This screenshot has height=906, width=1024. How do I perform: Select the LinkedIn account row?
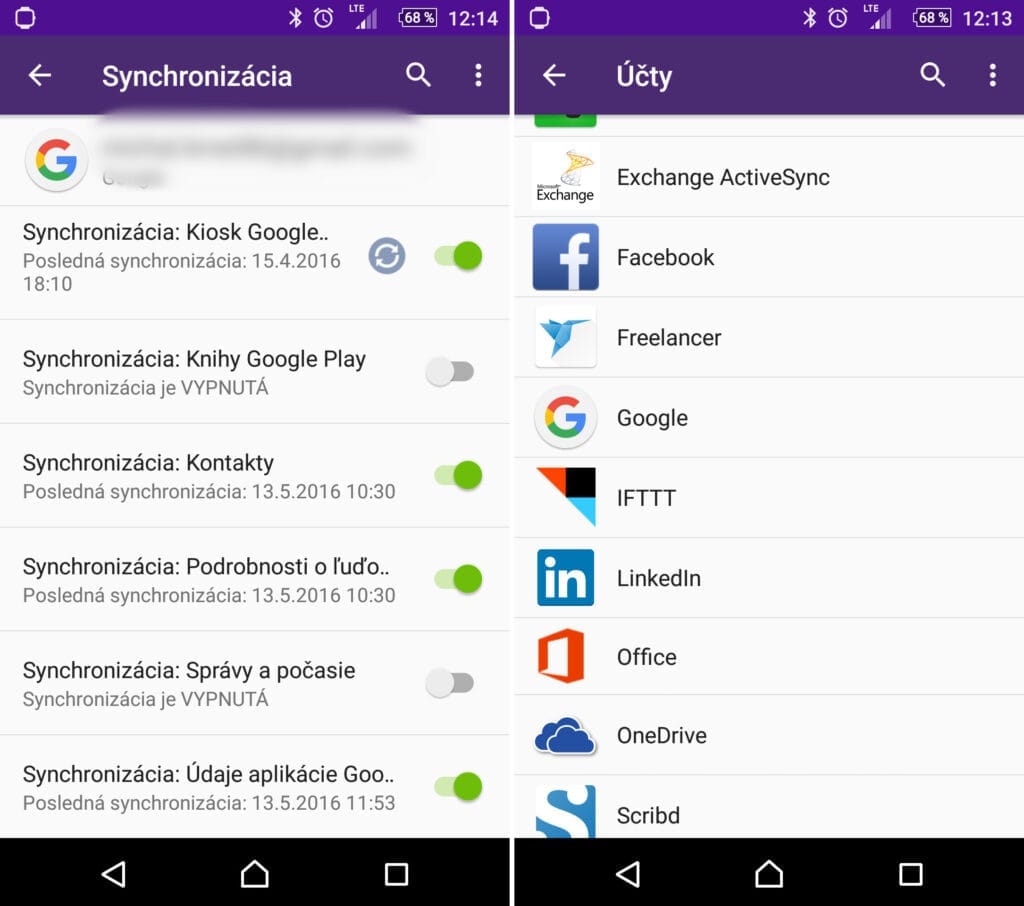pyautogui.click(x=658, y=577)
